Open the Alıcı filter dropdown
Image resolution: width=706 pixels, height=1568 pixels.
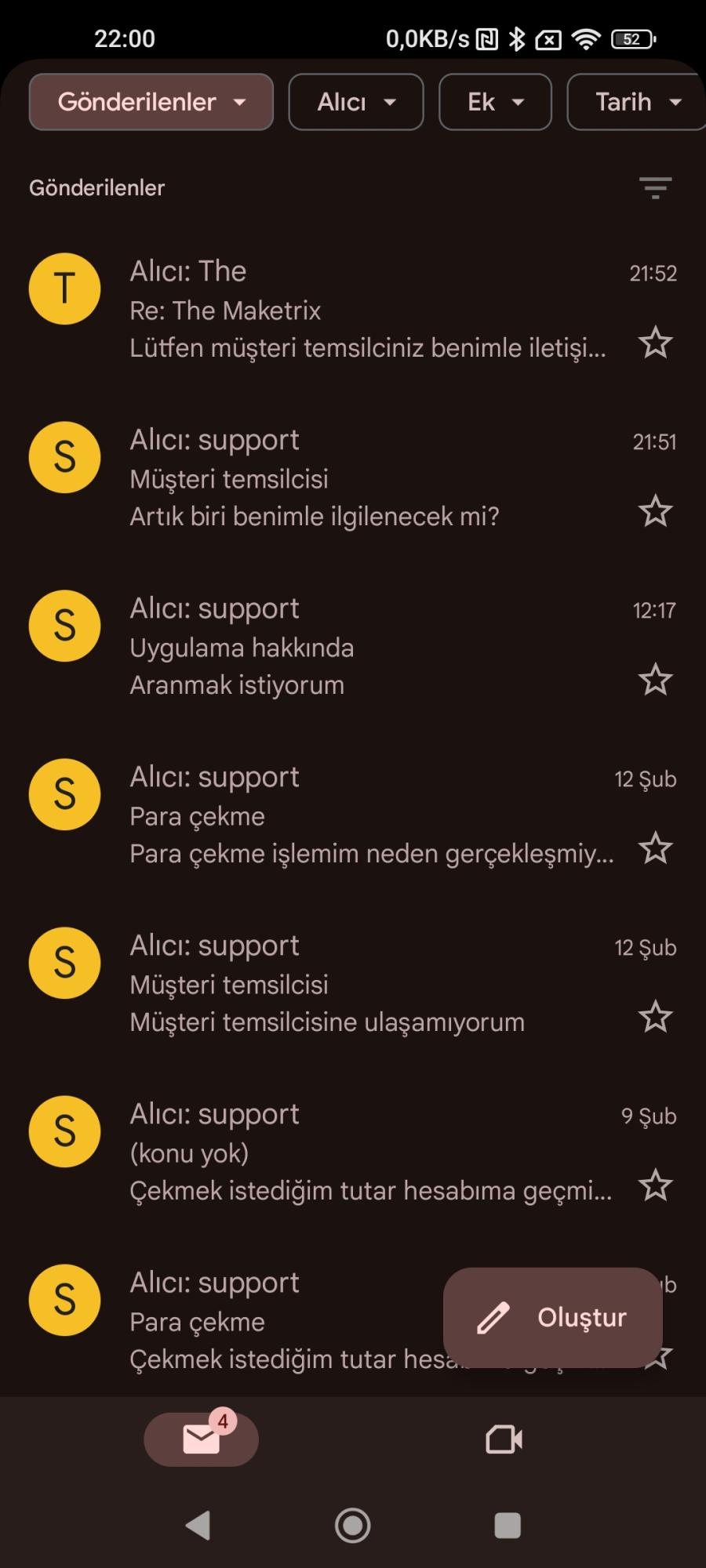tap(355, 102)
